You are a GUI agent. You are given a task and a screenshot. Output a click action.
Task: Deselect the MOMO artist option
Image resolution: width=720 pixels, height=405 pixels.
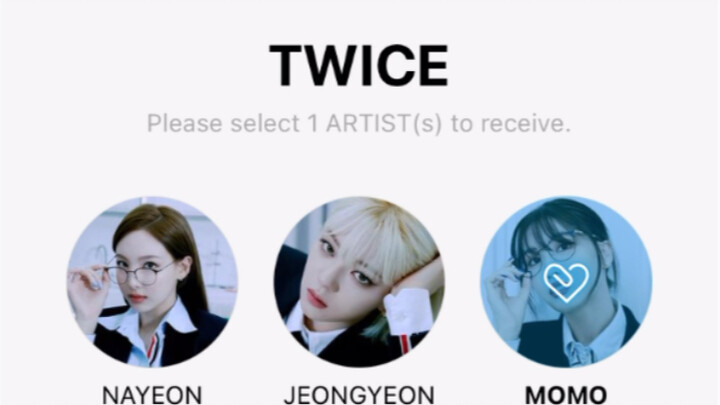click(x=565, y=282)
